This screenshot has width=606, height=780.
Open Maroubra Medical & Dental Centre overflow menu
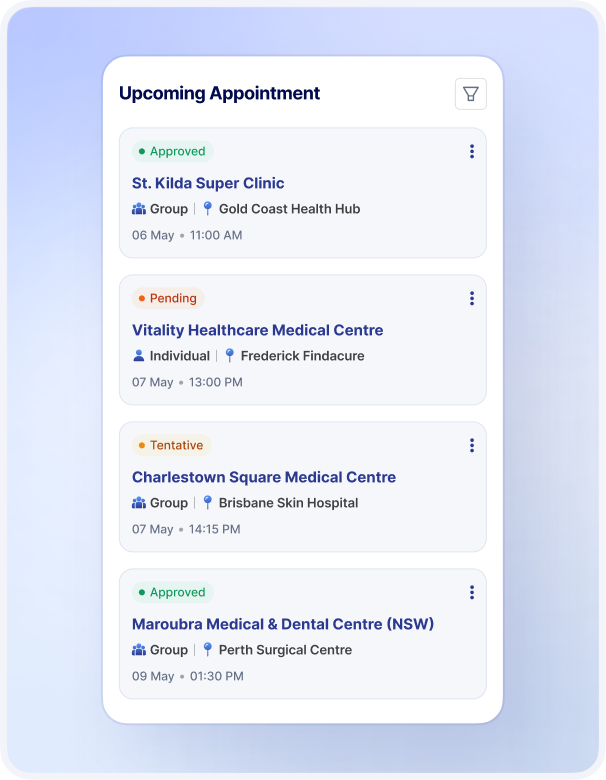[x=471, y=593]
